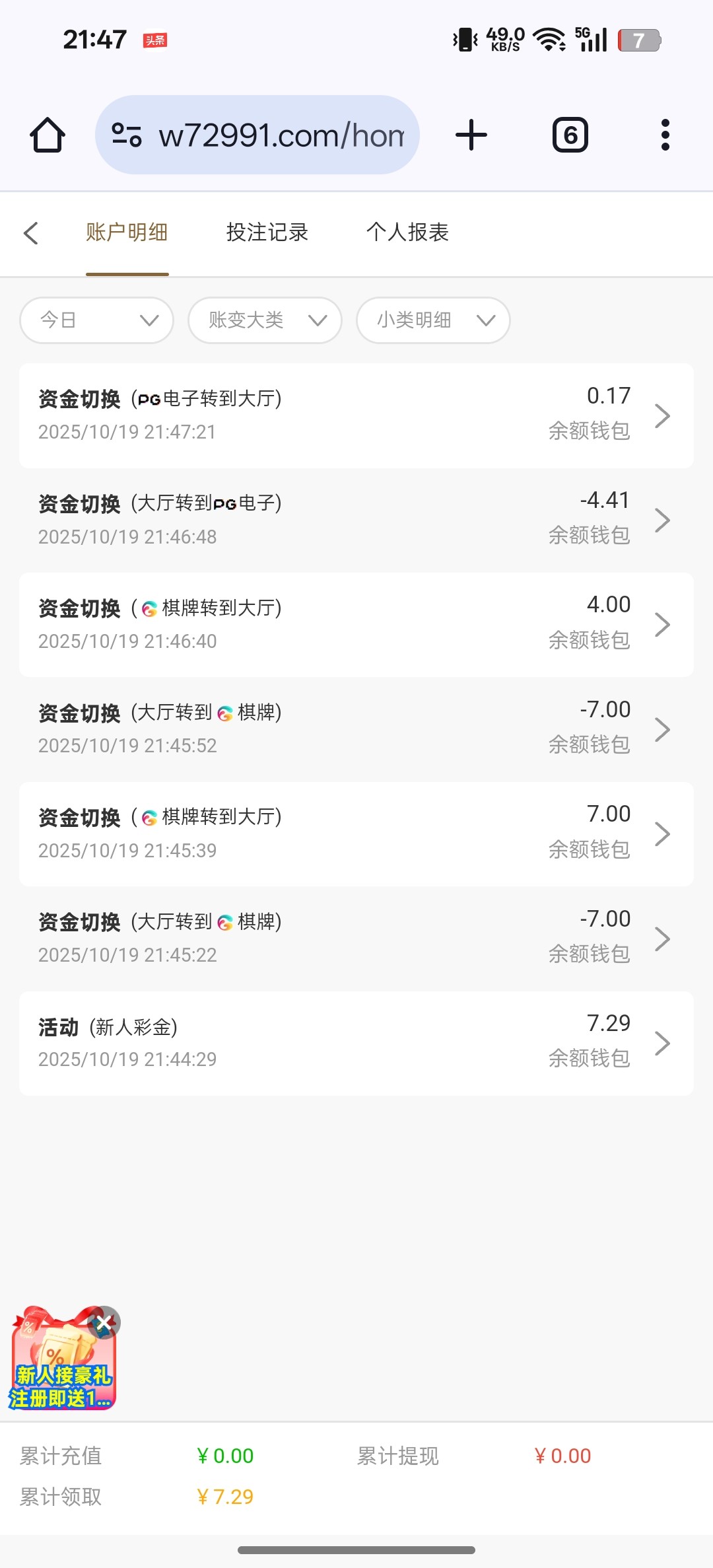Image resolution: width=713 pixels, height=1568 pixels.
Task: Open a new browser tab
Action: [471, 135]
